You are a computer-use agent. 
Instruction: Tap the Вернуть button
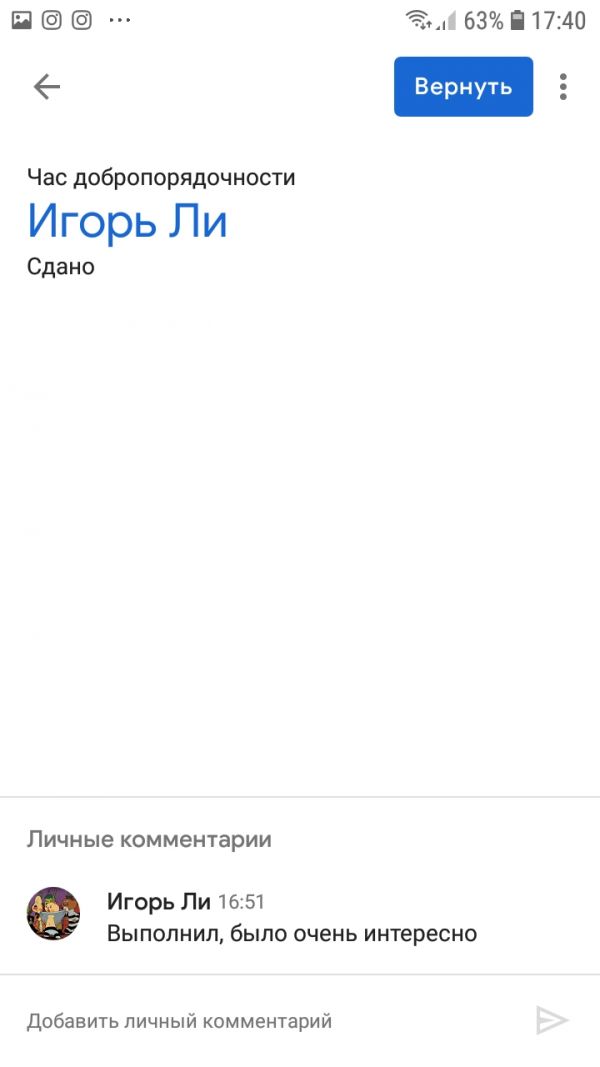463,87
